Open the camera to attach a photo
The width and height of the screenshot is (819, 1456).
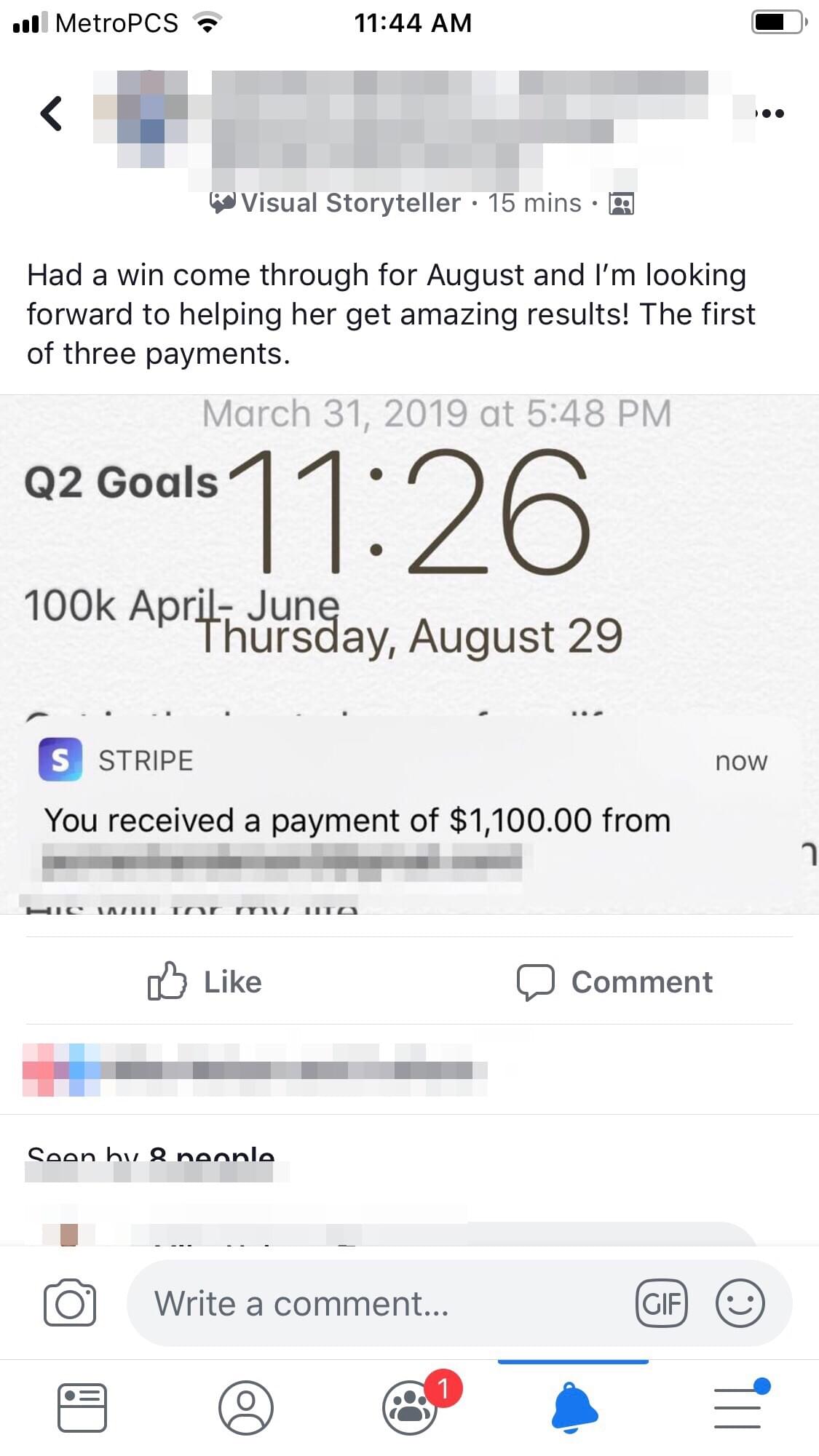pos(70,1303)
